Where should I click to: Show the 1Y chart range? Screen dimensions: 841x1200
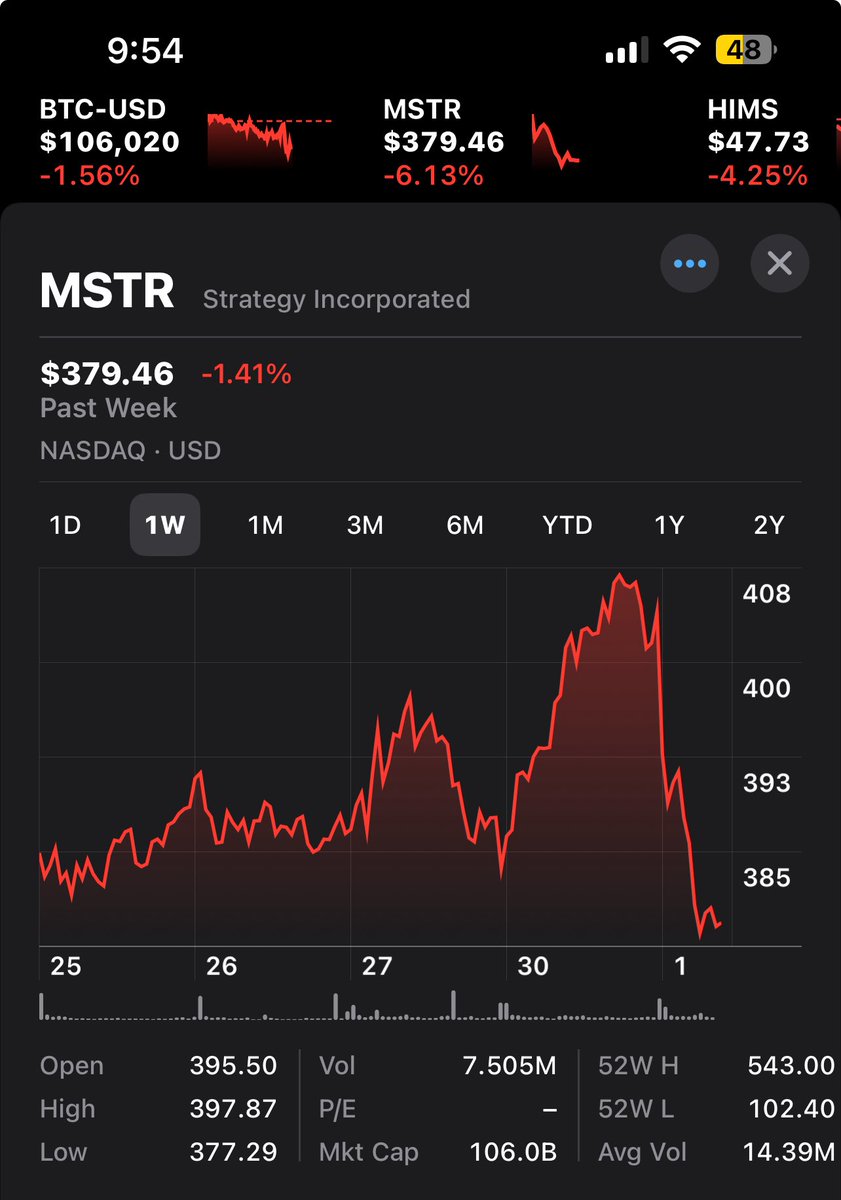pos(668,525)
